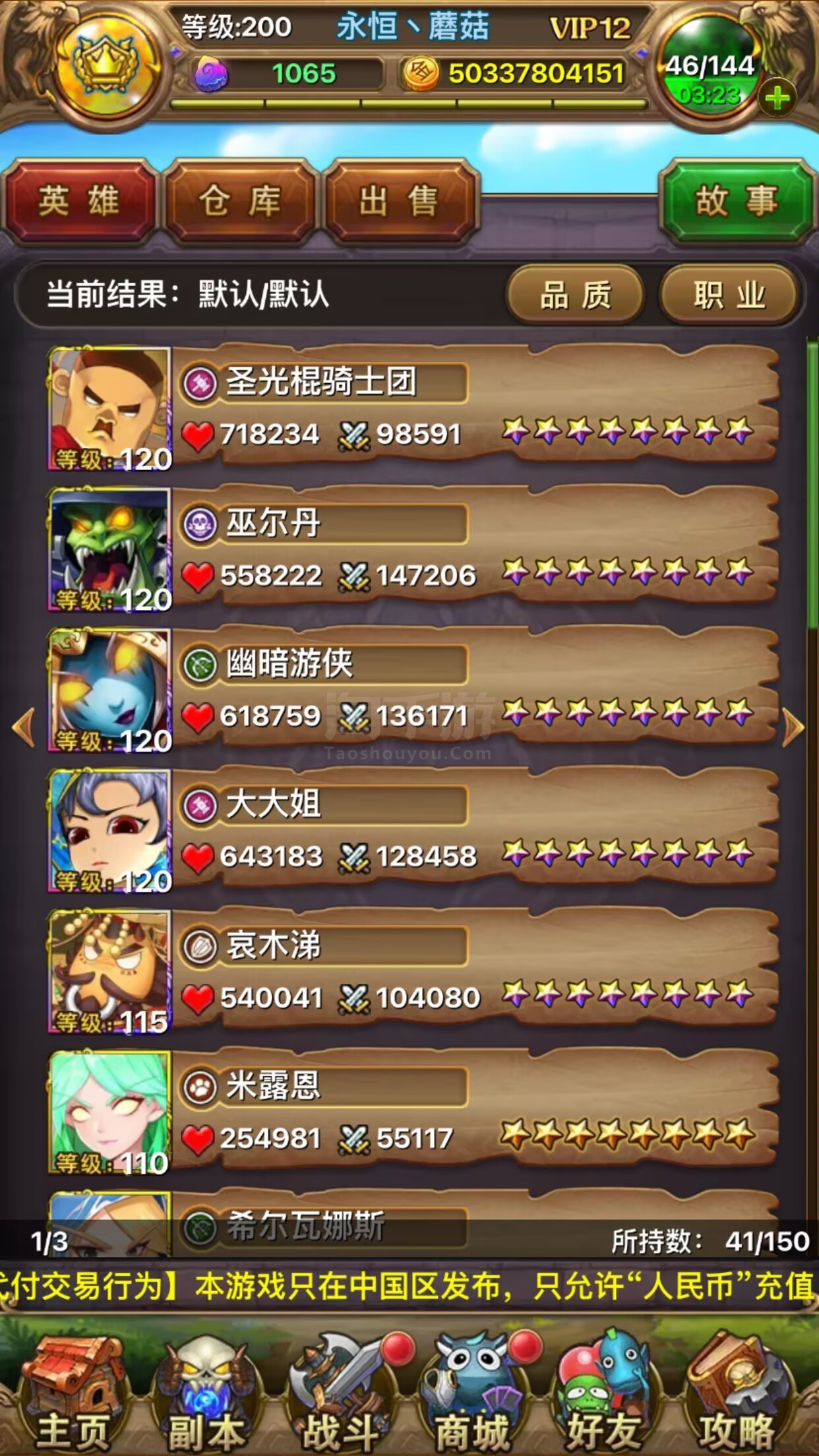Image resolution: width=819 pixels, height=1456 pixels.
Task: View hero 大大姐 details
Action: click(412, 831)
